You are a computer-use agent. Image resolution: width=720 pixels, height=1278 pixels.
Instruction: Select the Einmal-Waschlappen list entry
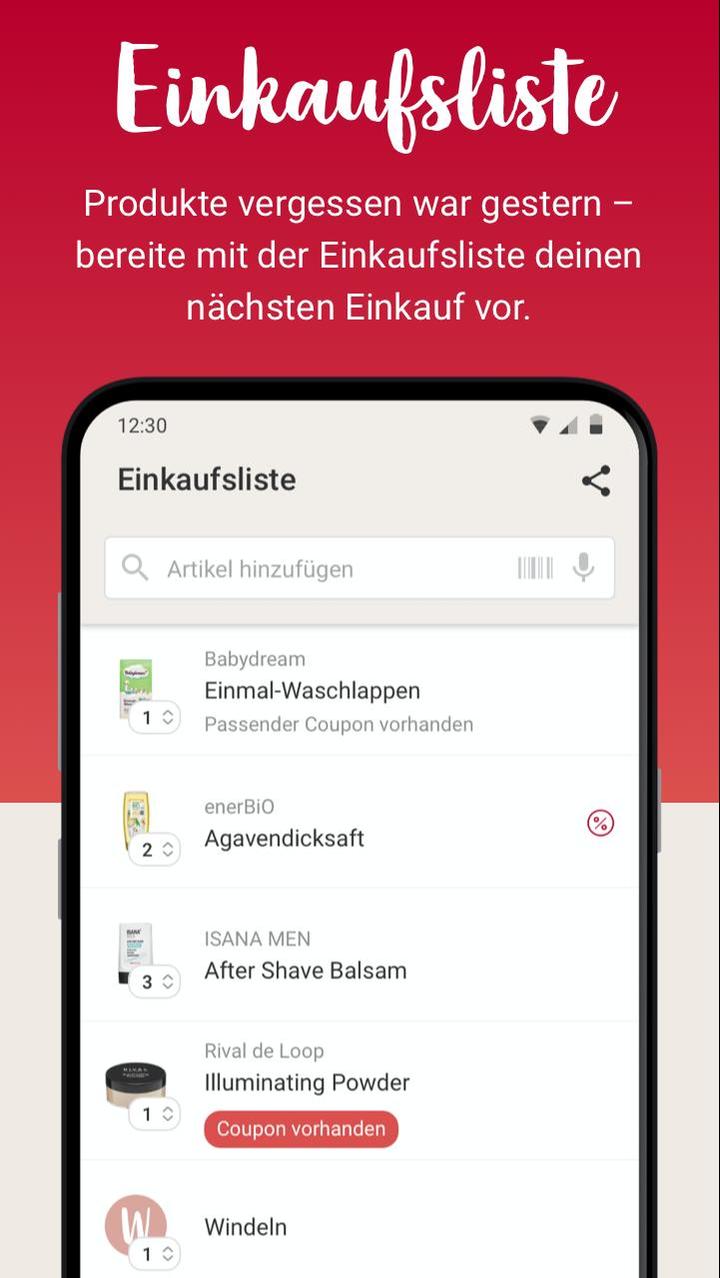(312, 690)
